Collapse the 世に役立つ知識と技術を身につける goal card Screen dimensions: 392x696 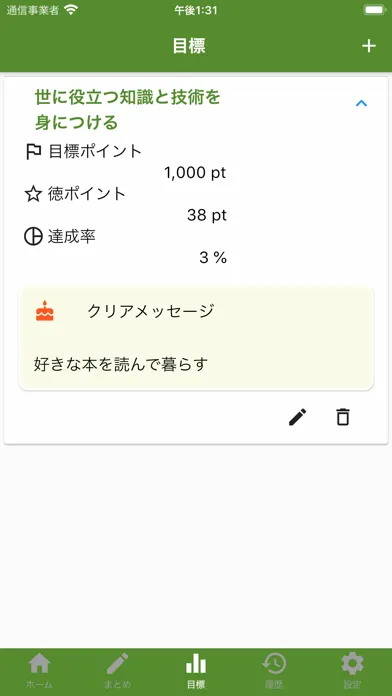pyautogui.click(x=362, y=103)
